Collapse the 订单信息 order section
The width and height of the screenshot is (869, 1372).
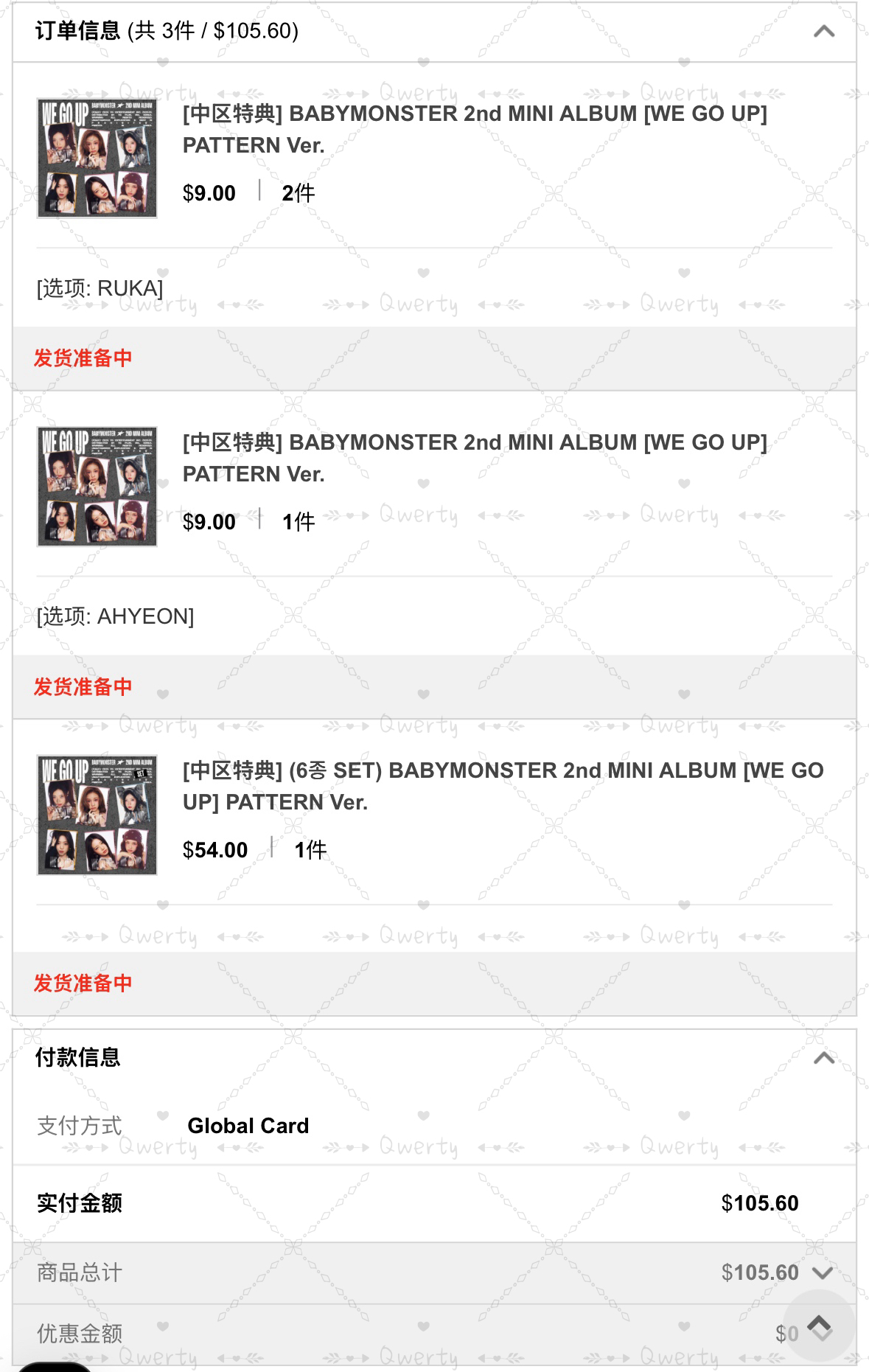[823, 31]
